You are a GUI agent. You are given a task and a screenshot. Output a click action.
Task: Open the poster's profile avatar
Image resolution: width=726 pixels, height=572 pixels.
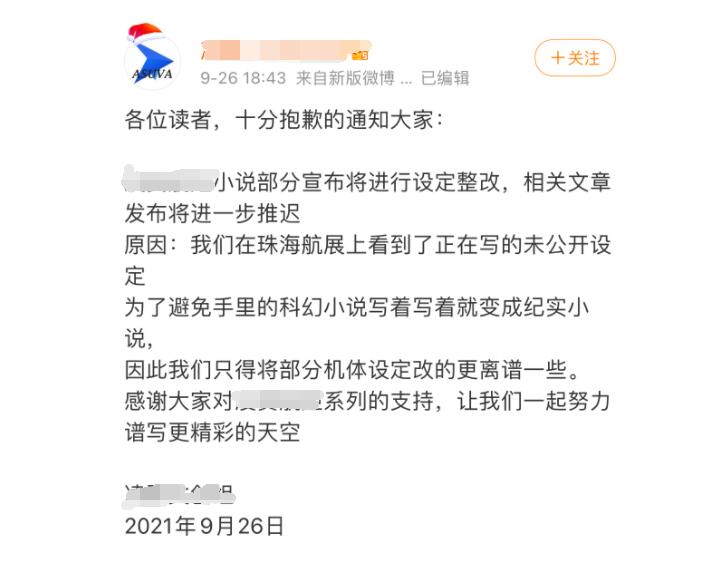[152, 62]
